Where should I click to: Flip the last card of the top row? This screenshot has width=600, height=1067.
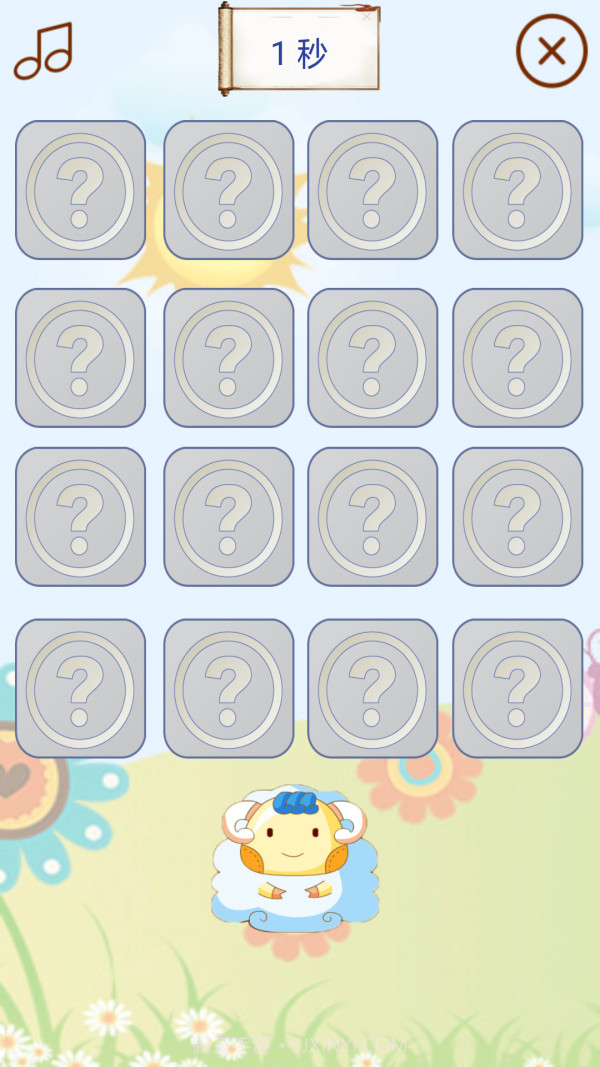tap(517, 190)
